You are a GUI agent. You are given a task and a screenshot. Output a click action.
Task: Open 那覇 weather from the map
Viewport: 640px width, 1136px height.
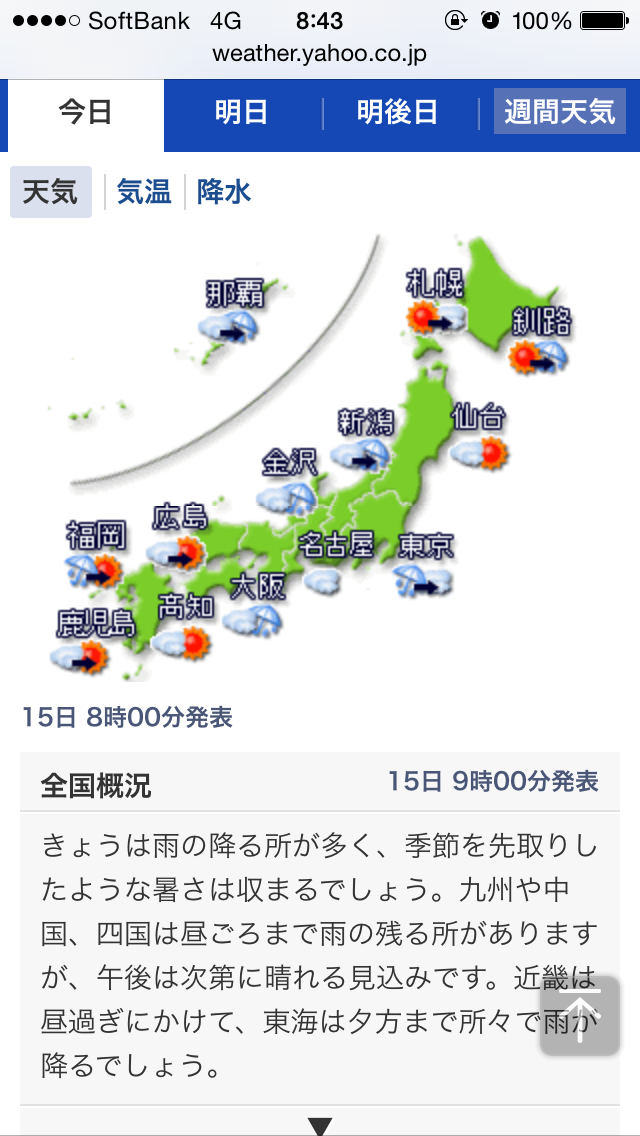pyautogui.click(x=233, y=310)
